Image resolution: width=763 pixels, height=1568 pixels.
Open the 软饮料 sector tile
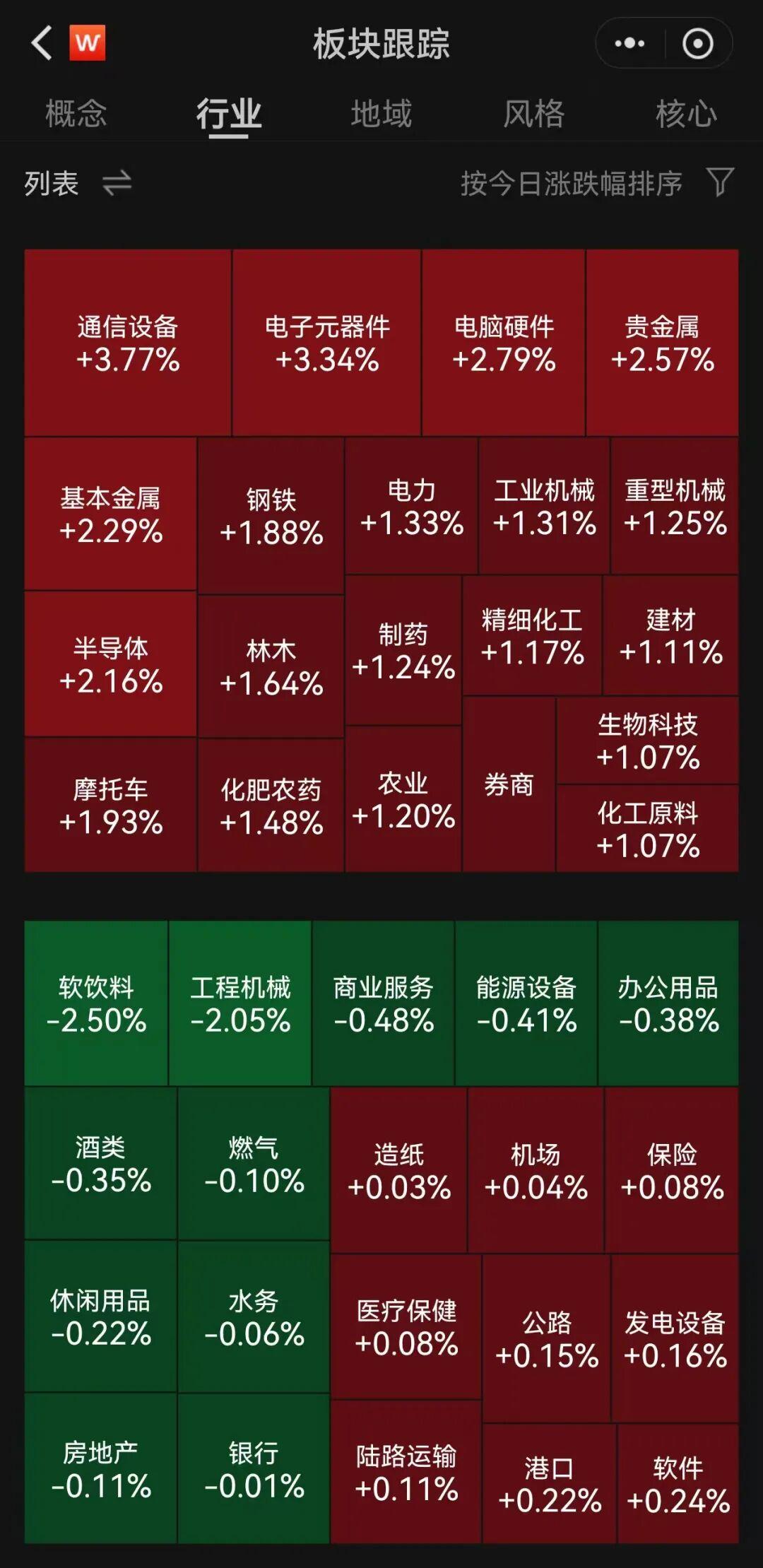[x=96, y=1003]
